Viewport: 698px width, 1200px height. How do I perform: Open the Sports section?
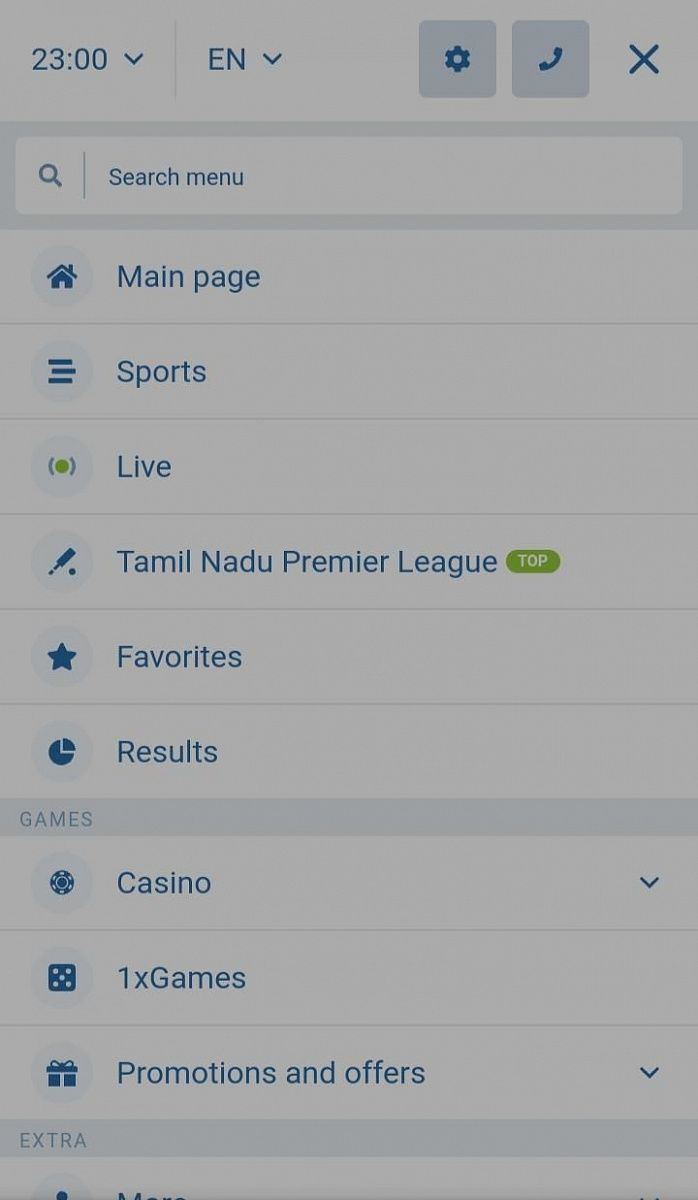pos(161,372)
